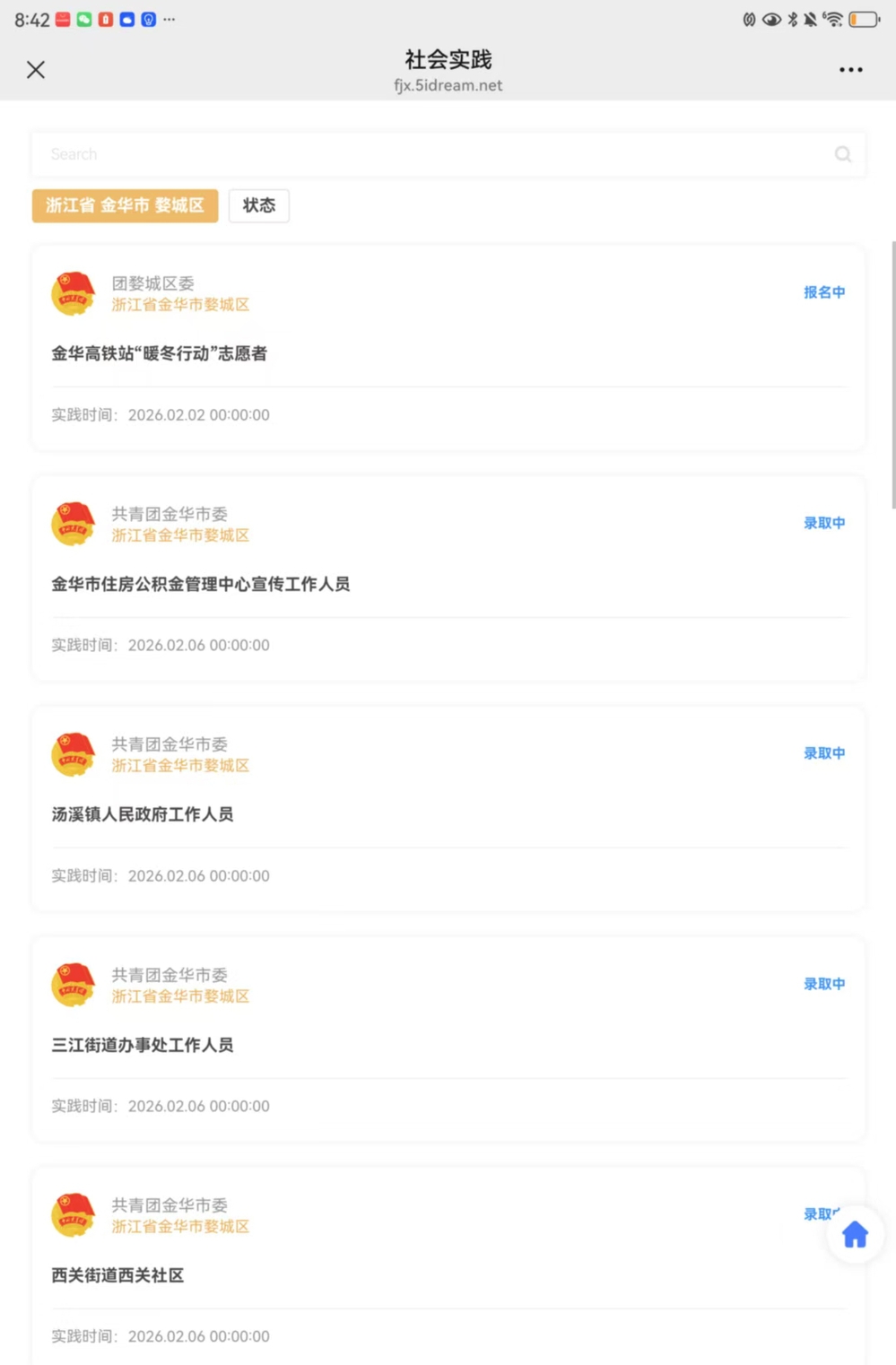Tap the magnifier search icon
The width and height of the screenshot is (896, 1365).
(x=842, y=154)
